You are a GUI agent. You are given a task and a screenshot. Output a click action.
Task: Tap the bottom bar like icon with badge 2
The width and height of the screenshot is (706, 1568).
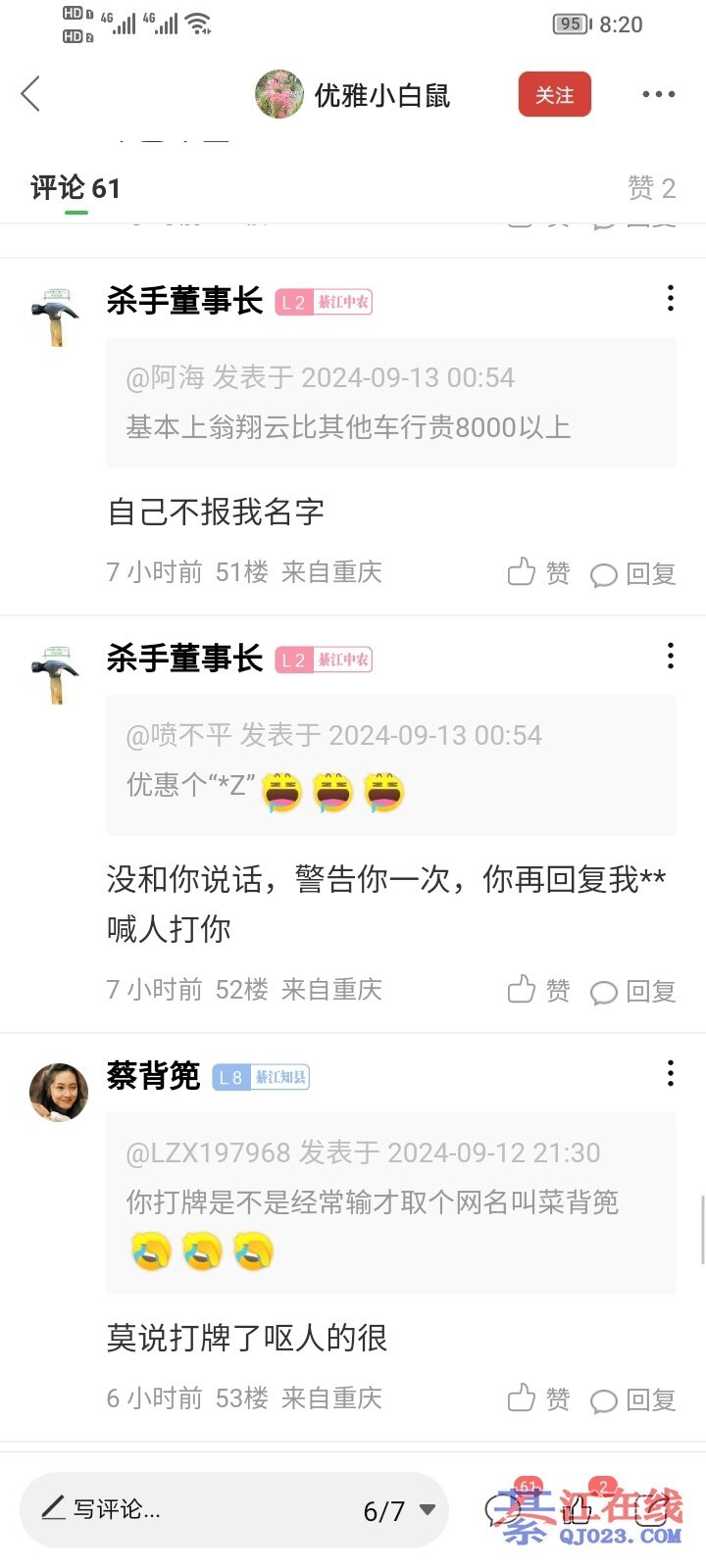click(x=579, y=1509)
